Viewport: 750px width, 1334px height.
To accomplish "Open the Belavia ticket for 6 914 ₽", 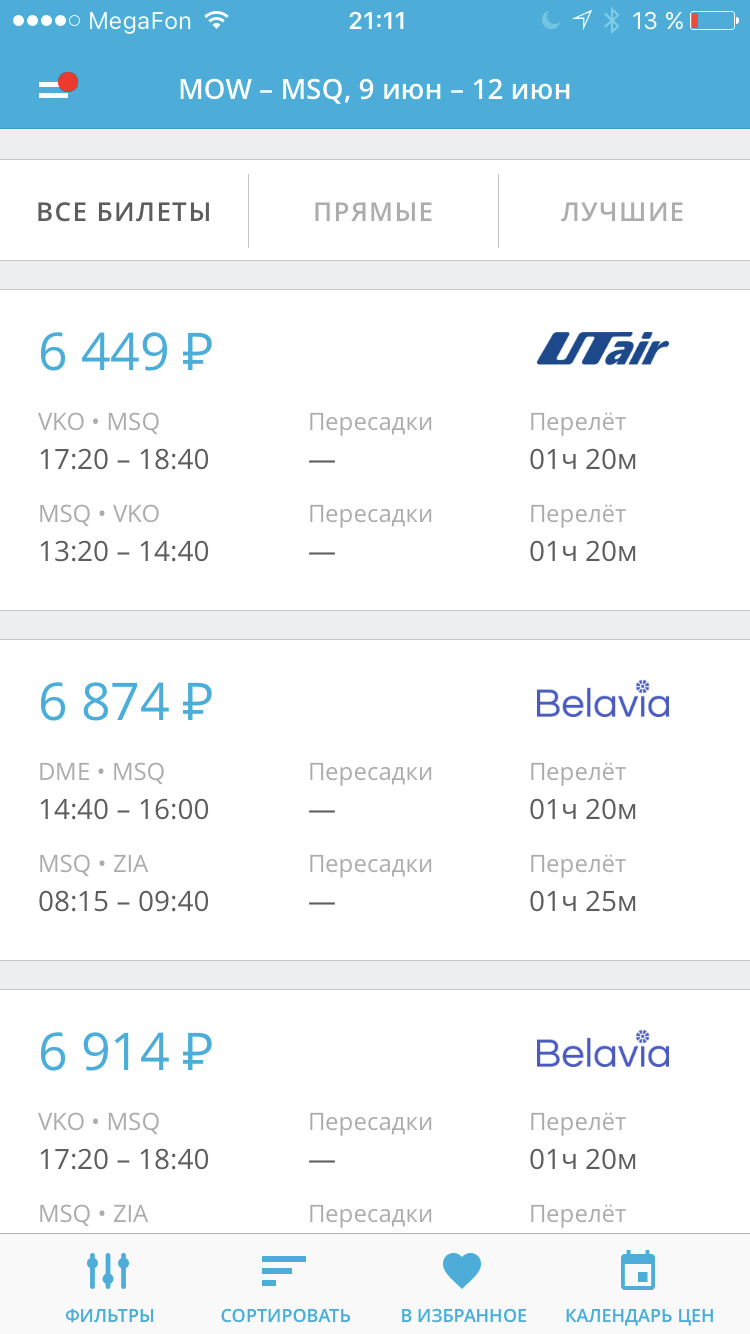I will (375, 1110).
